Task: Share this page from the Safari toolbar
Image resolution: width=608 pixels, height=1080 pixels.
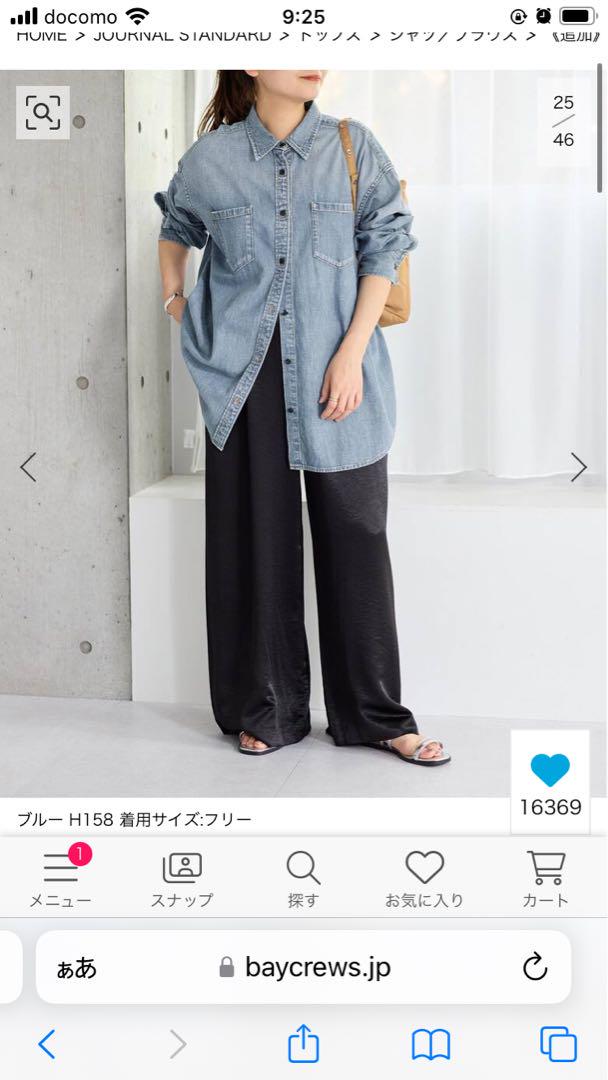Action: coord(304,1043)
